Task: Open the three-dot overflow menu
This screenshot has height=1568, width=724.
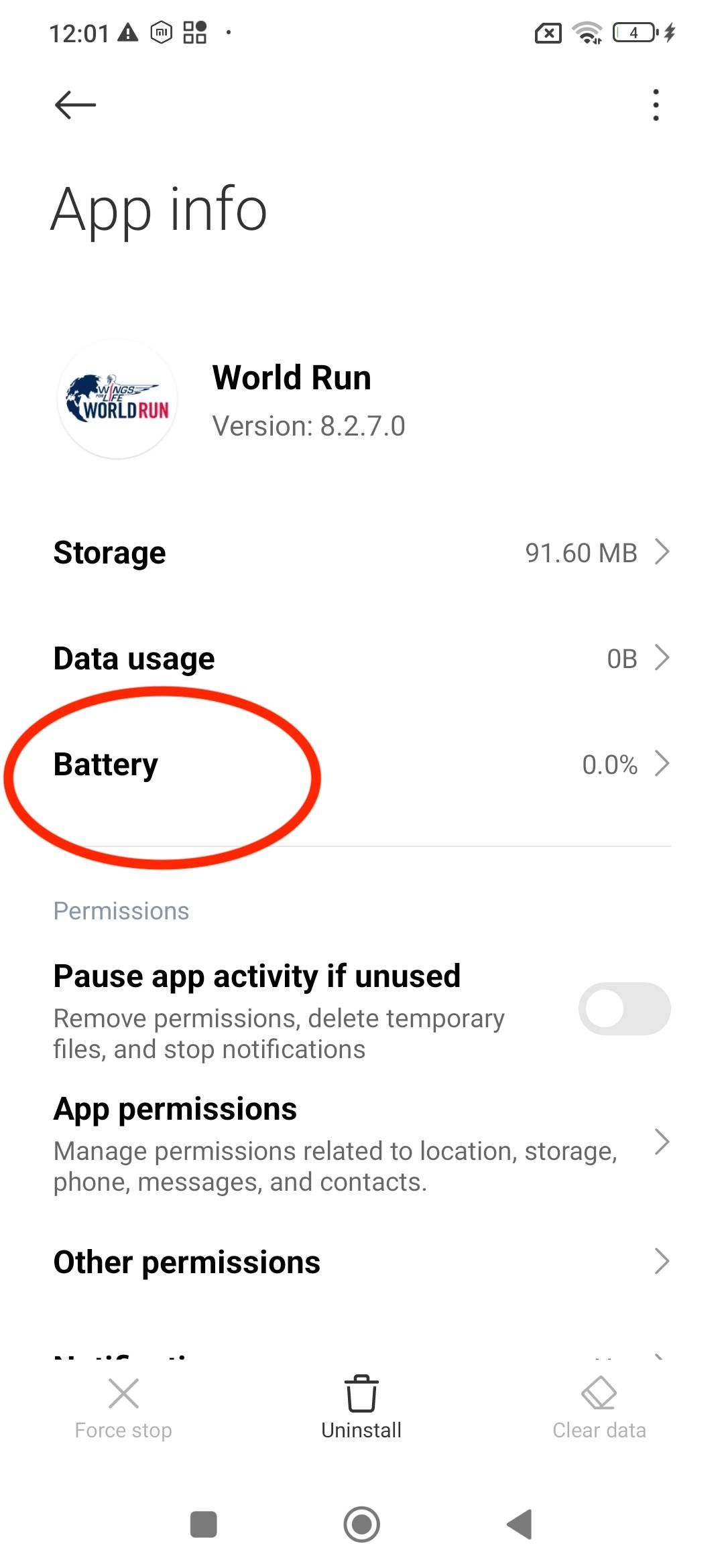Action: [656, 105]
